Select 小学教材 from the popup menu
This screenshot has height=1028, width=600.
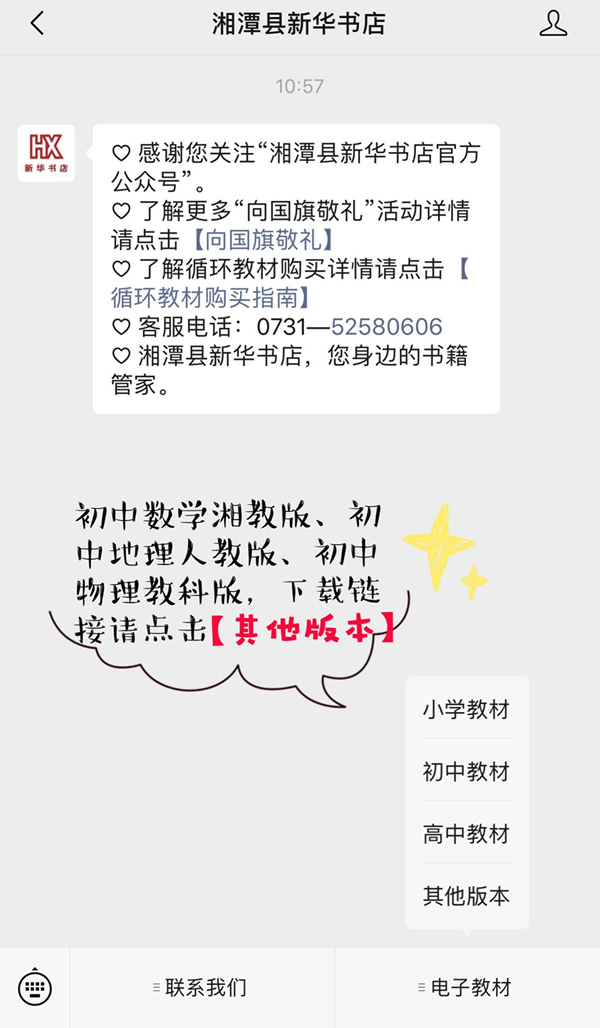pos(466,710)
